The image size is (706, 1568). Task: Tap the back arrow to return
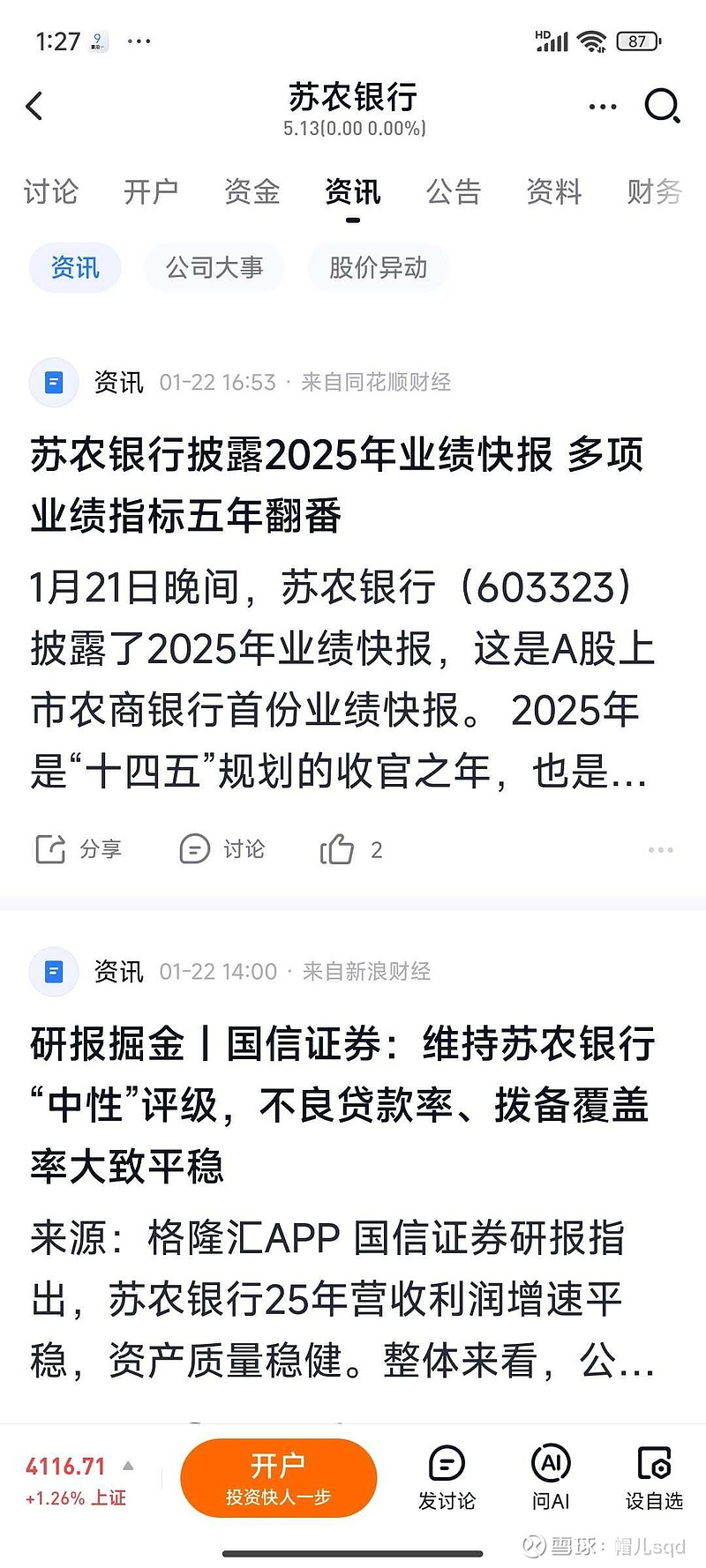tap(34, 106)
